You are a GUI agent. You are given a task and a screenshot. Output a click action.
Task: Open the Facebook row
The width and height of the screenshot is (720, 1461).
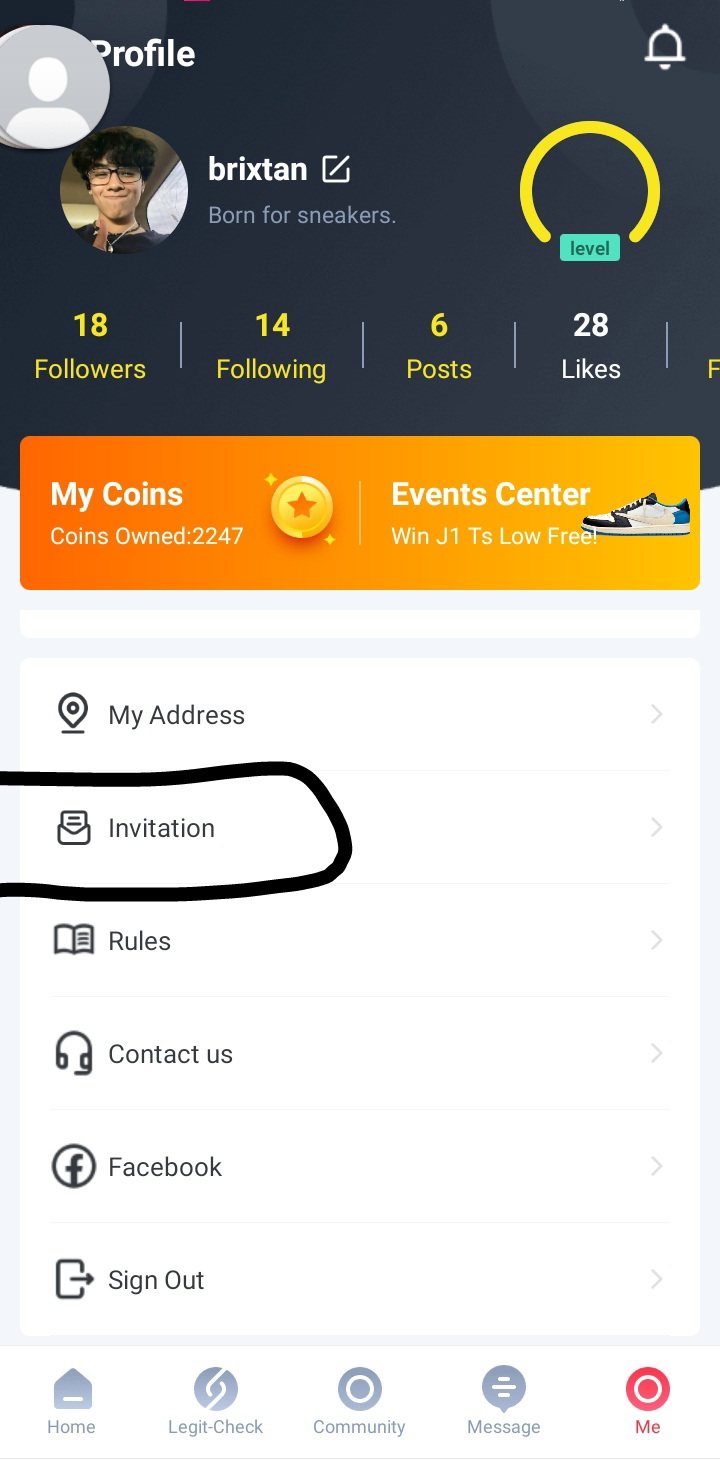pos(359,1167)
